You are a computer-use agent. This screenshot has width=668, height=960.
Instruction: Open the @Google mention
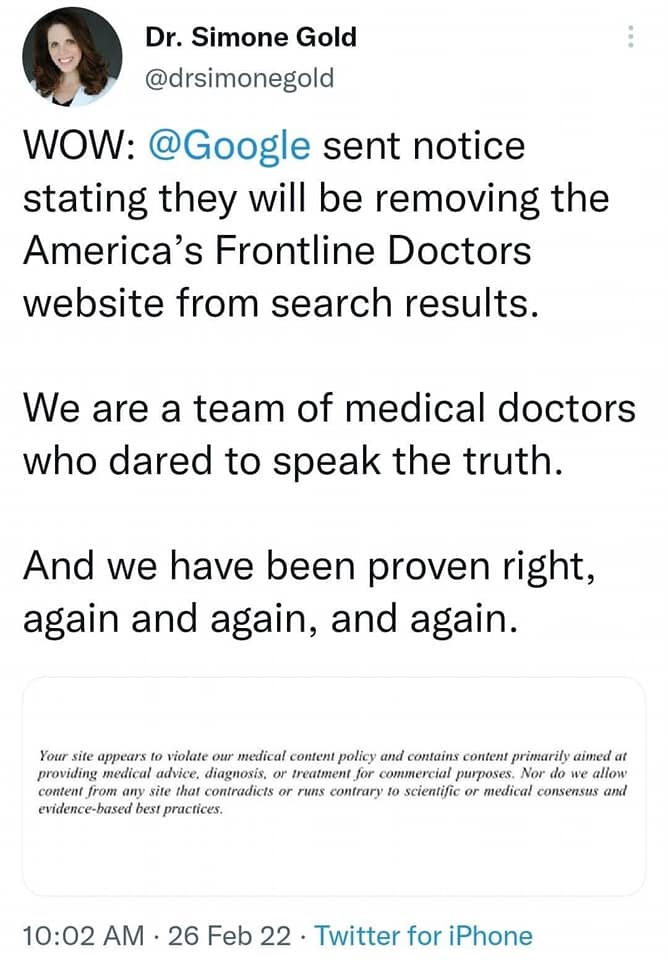(229, 145)
